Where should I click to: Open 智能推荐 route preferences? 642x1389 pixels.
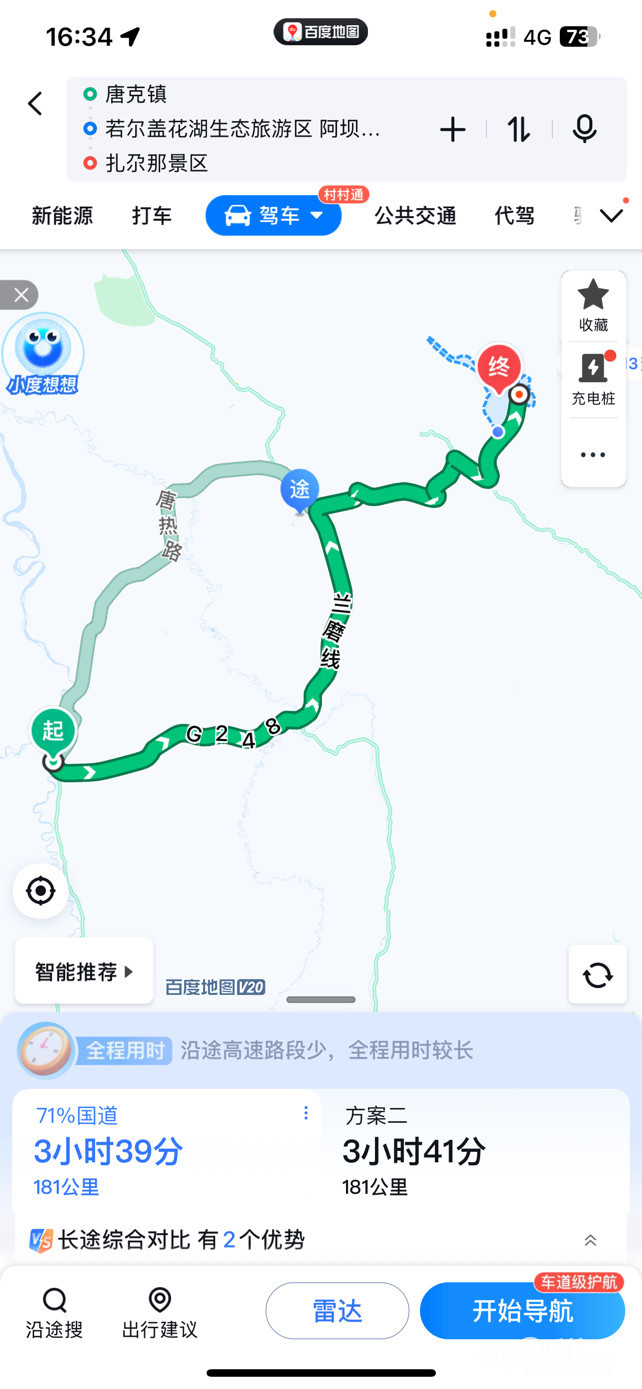pos(84,971)
